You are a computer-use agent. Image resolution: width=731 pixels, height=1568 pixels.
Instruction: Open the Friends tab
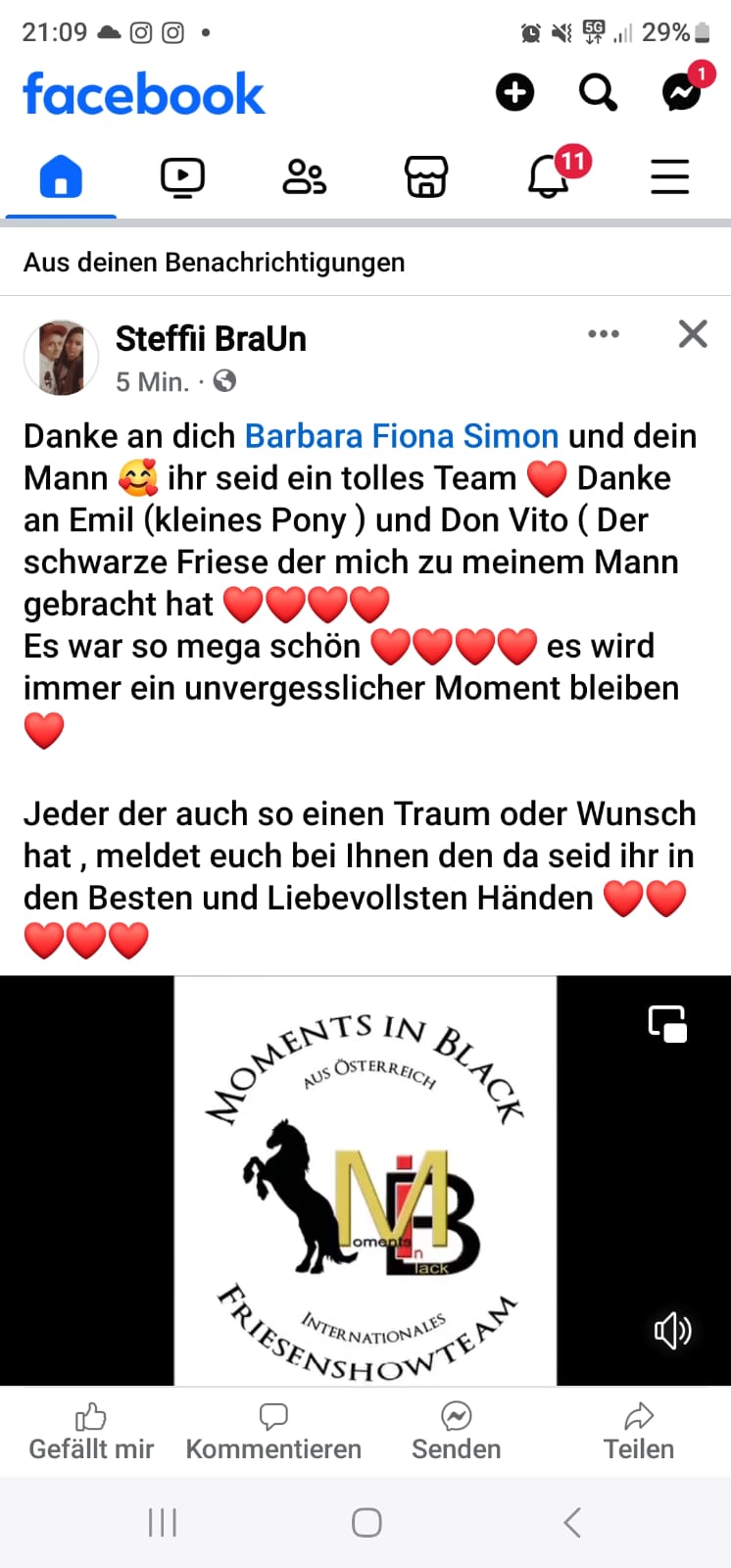[304, 178]
